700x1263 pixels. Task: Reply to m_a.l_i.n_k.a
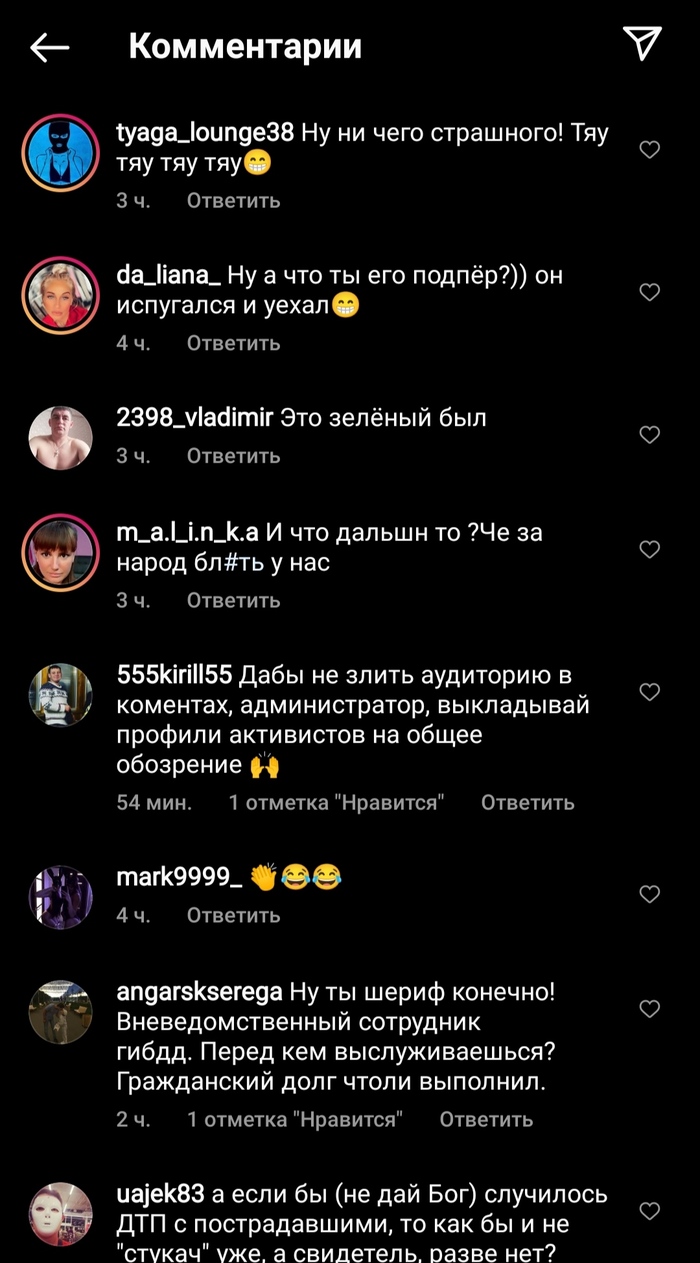233,600
